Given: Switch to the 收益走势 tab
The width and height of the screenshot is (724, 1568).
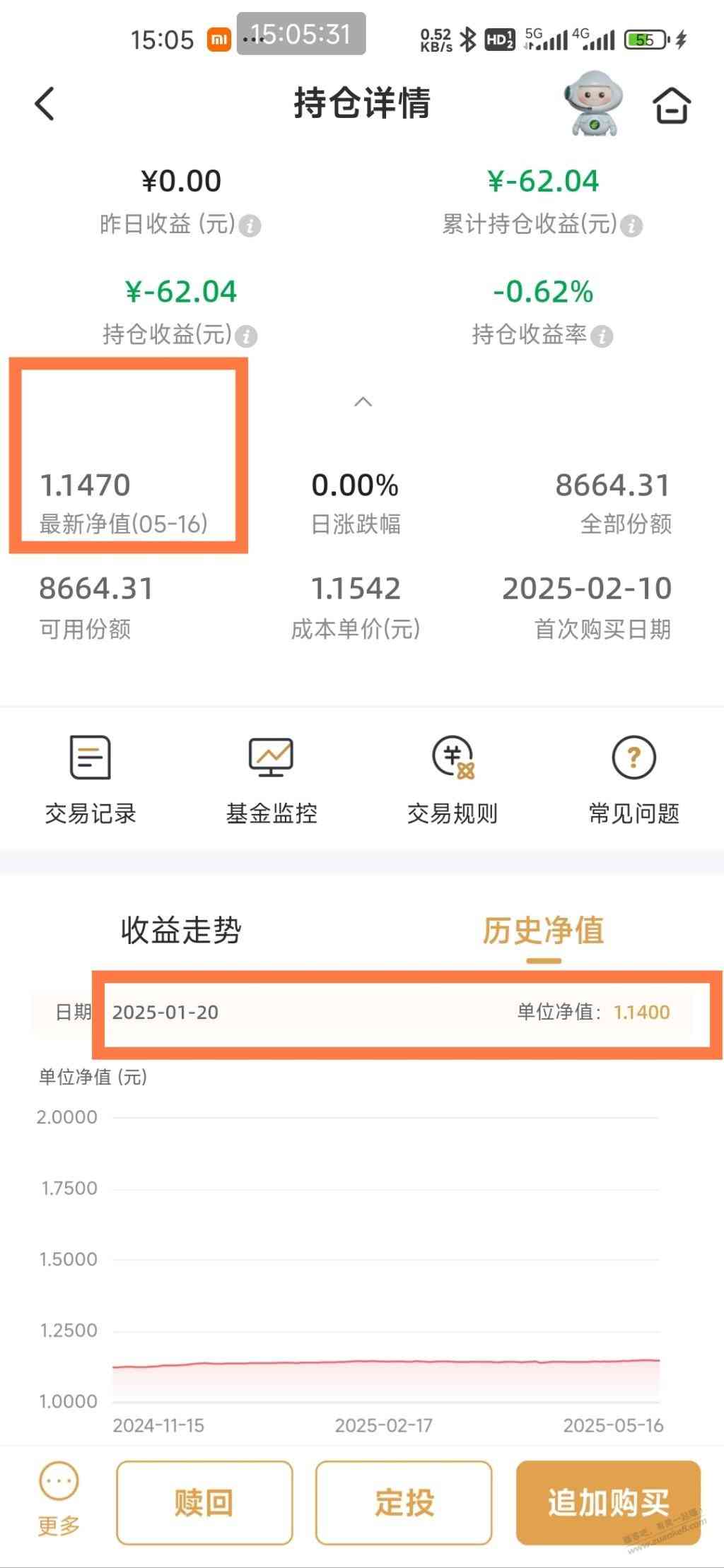Looking at the screenshot, I should (x=181, y=930).
